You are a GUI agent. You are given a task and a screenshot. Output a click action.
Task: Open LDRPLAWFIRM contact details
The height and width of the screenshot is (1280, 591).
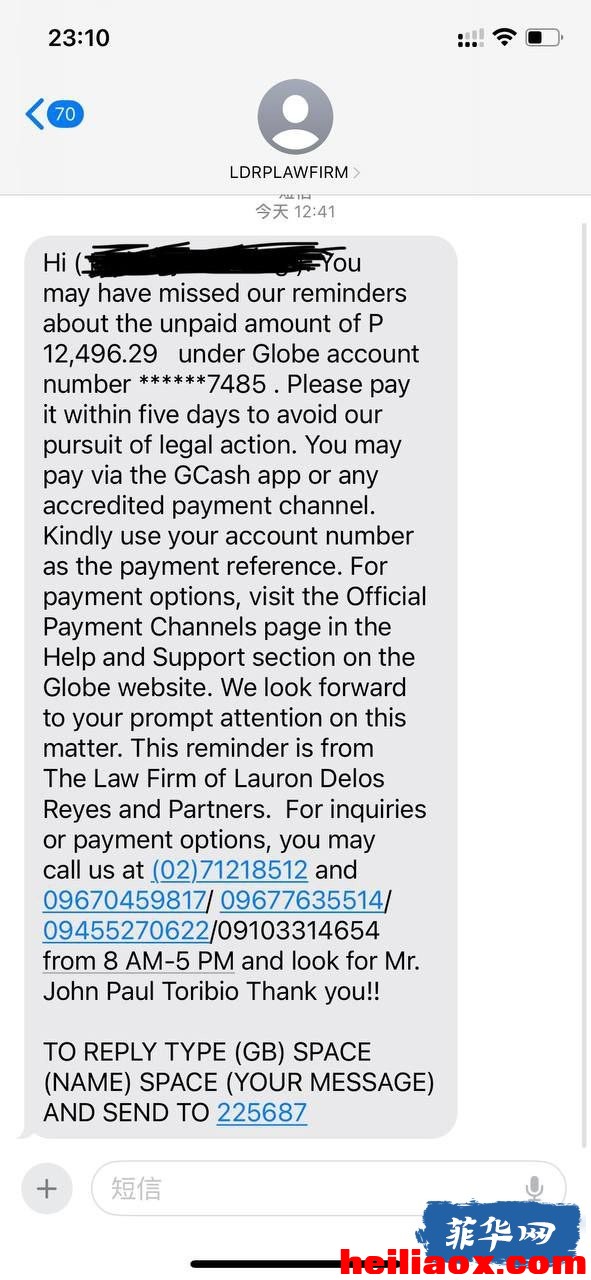(295, 131)
